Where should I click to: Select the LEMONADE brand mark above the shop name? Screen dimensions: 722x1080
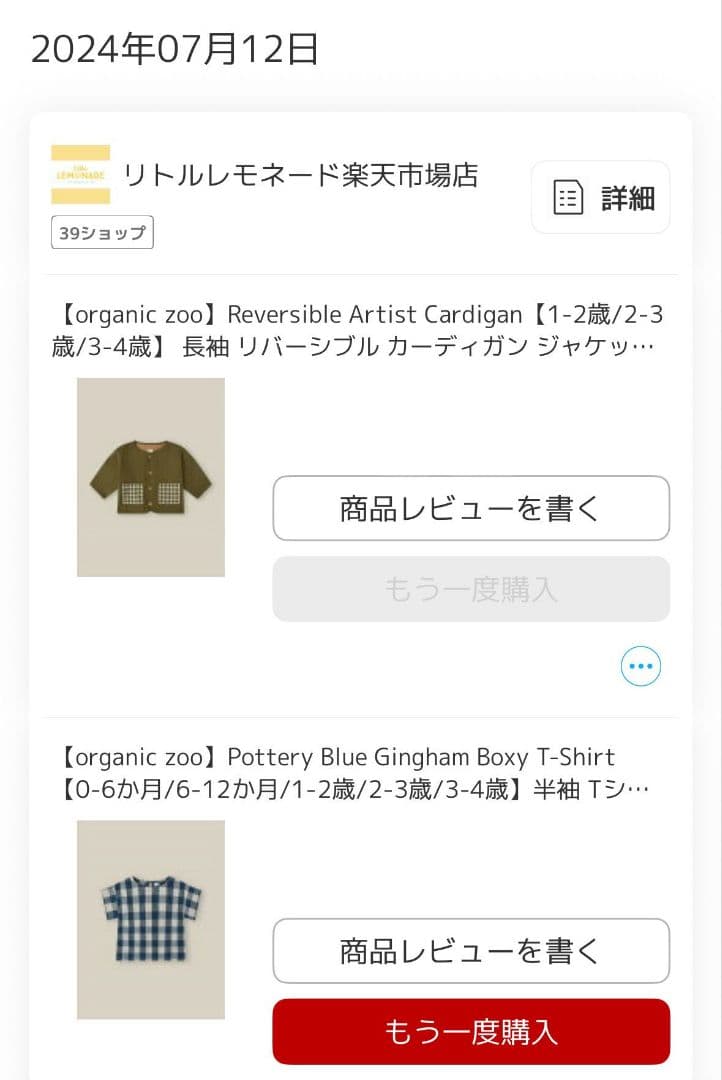[x=81, y=175]
